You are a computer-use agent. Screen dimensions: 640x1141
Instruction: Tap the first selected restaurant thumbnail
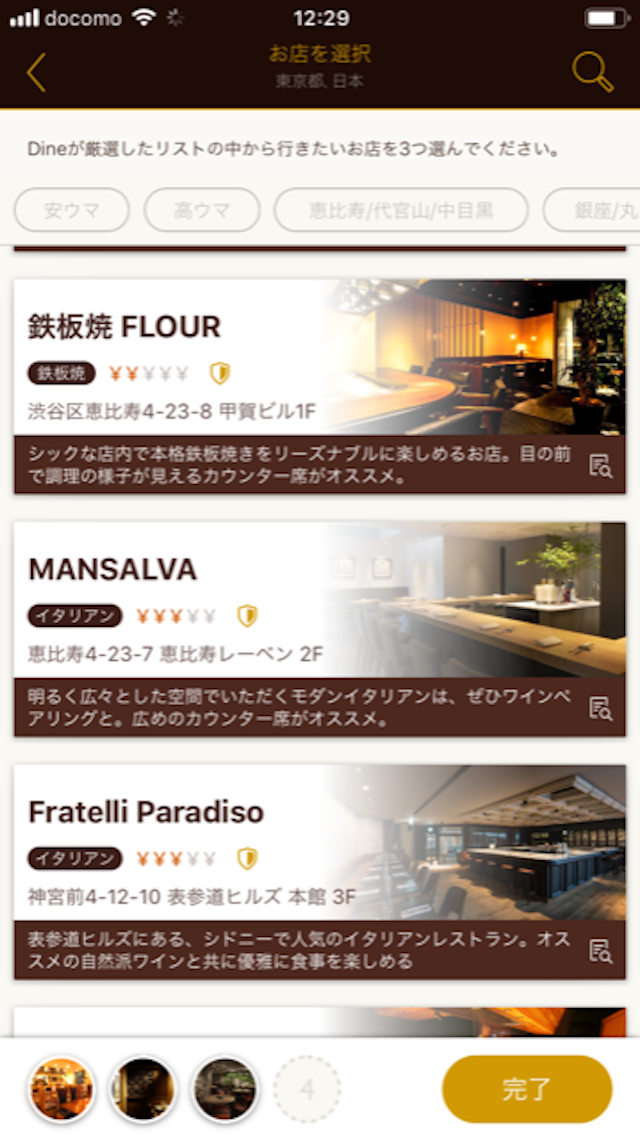(62, 1089)
